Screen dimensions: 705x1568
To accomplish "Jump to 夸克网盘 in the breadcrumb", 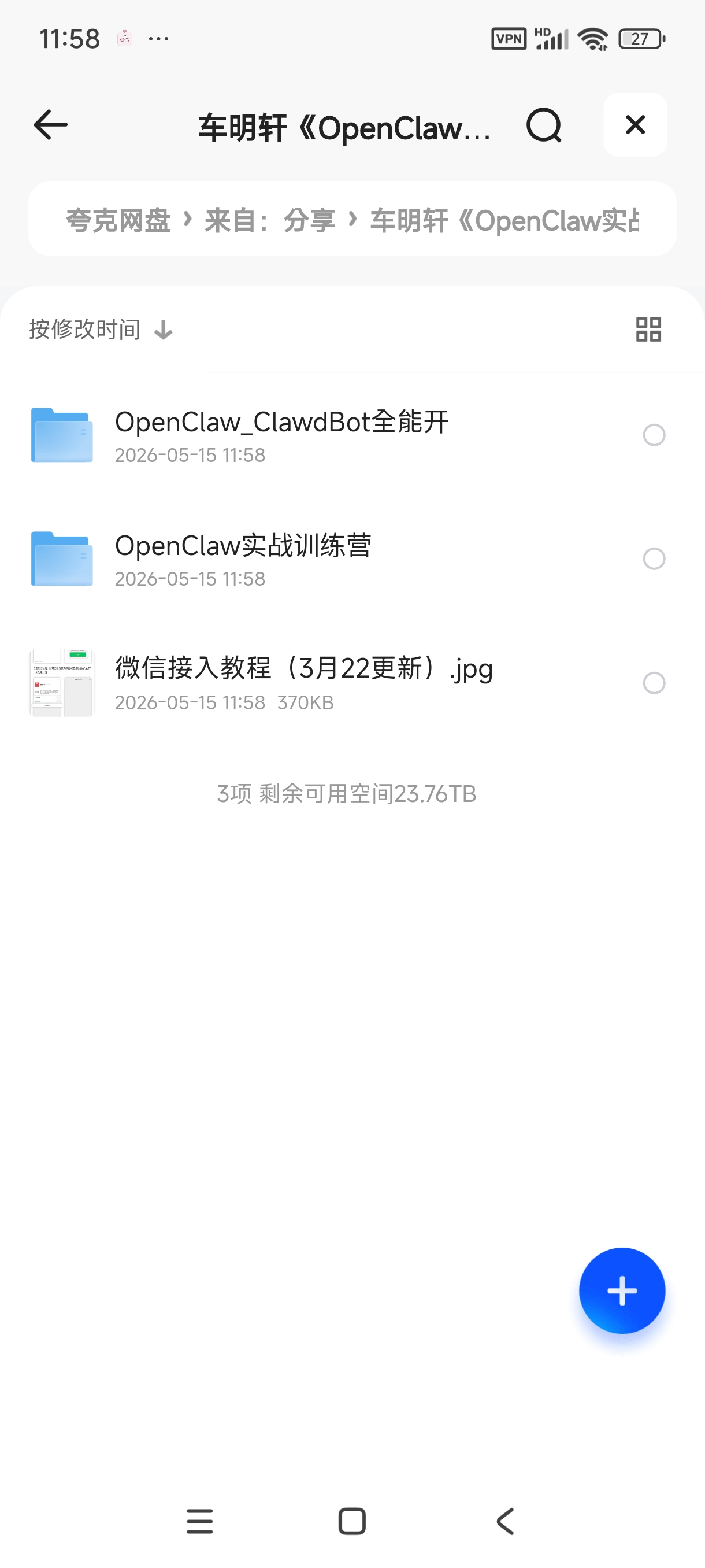I will [118, 220].
